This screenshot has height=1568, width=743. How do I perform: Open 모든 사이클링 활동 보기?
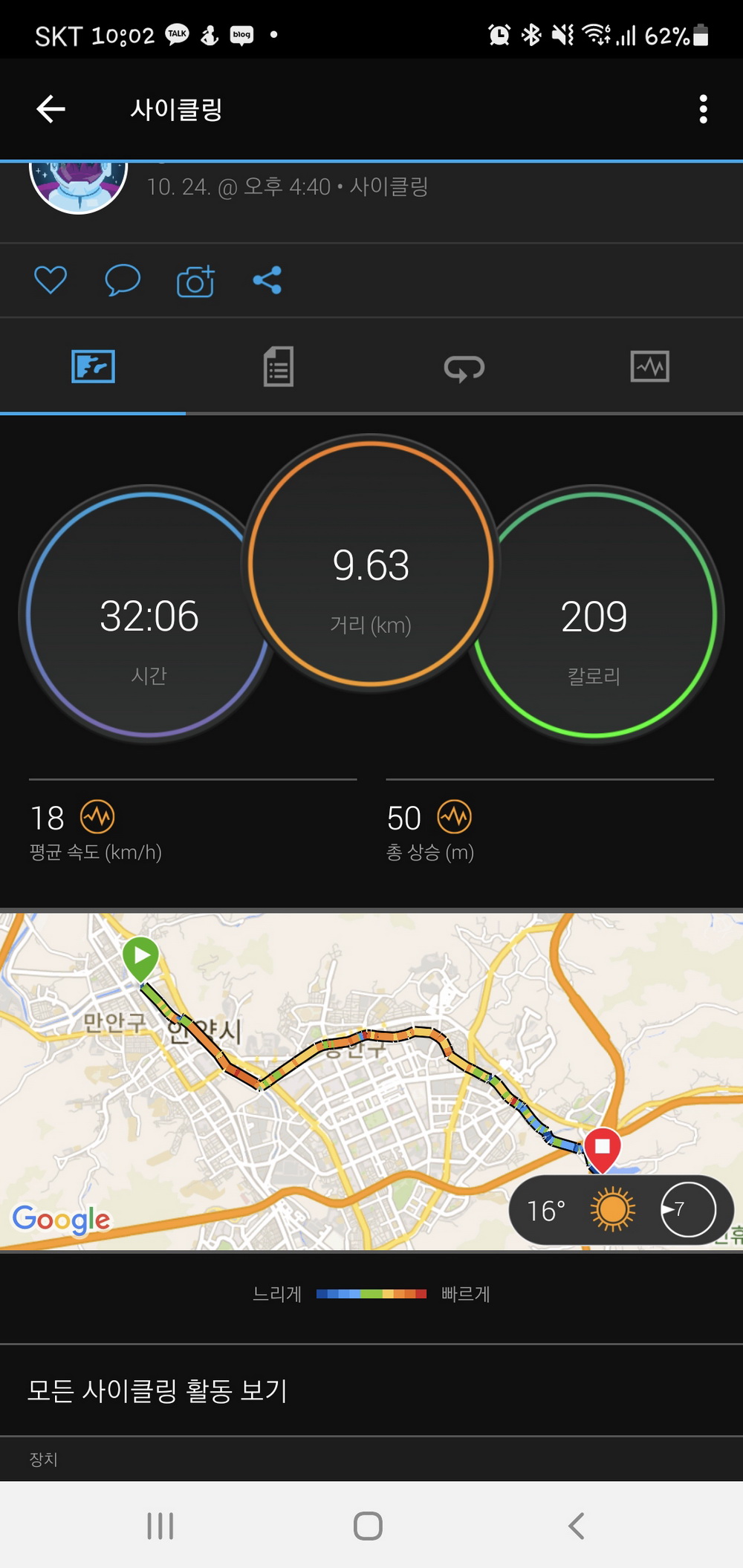pos(158,1390)
